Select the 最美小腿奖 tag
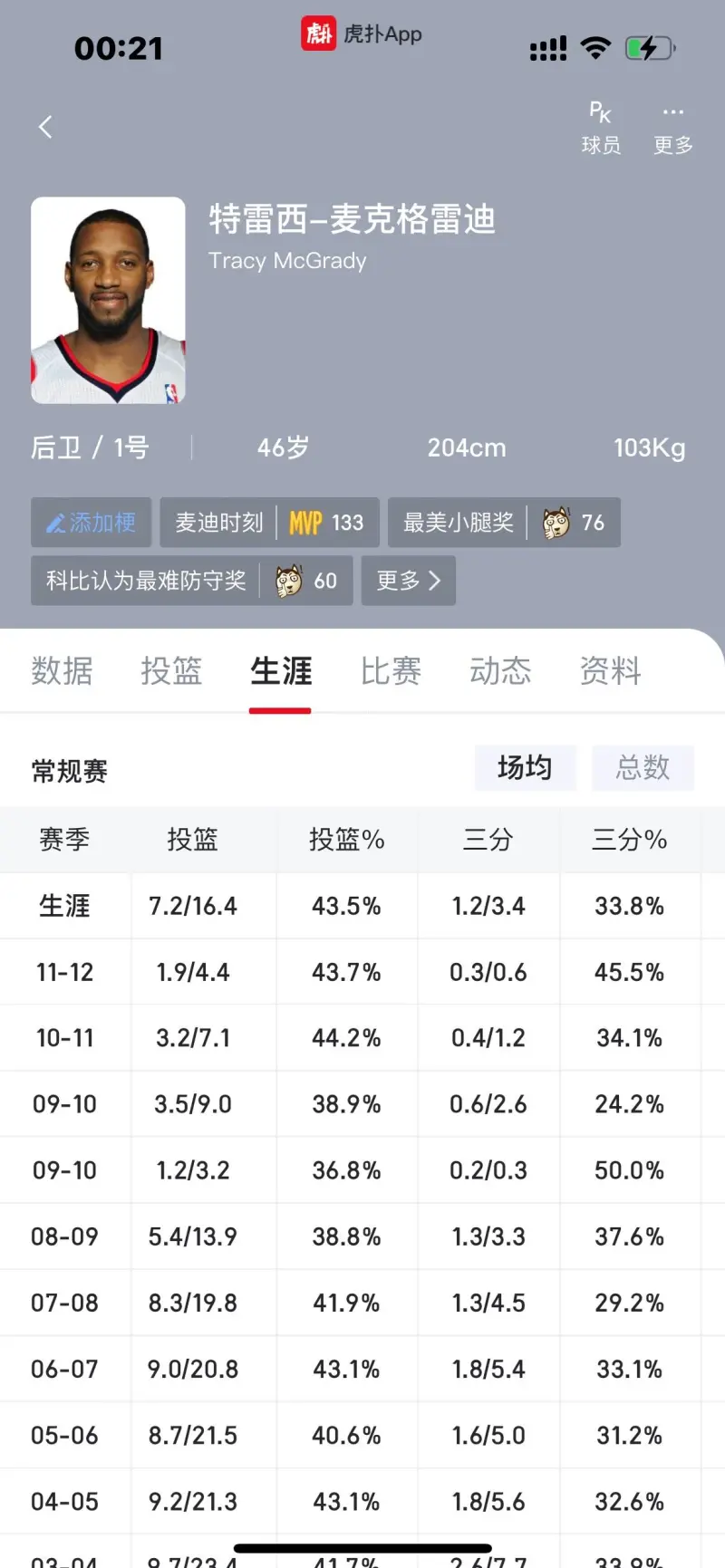 coord(504,523)
